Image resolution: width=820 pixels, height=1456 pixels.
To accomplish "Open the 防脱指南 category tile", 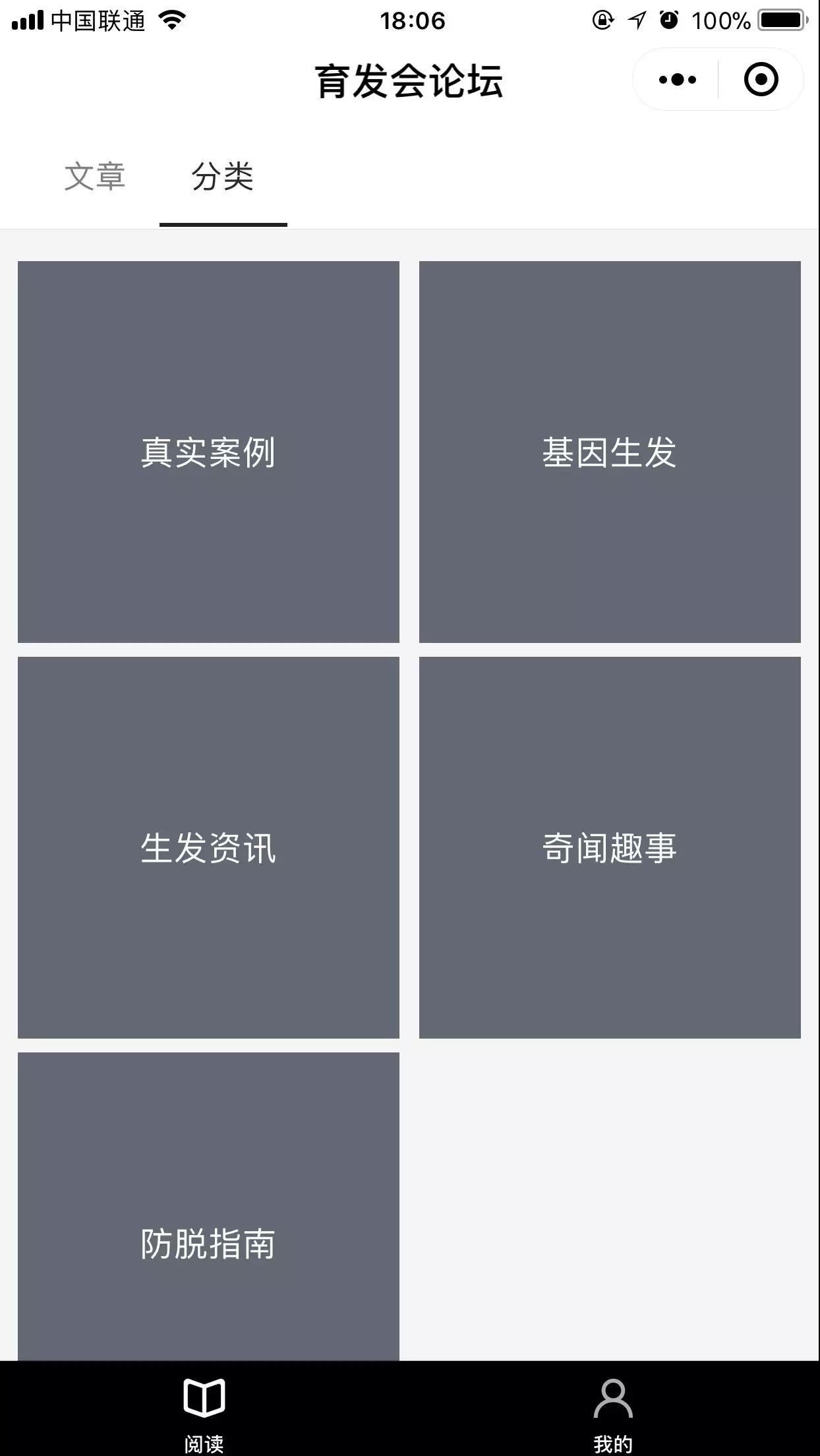I will click(208, 1207).
